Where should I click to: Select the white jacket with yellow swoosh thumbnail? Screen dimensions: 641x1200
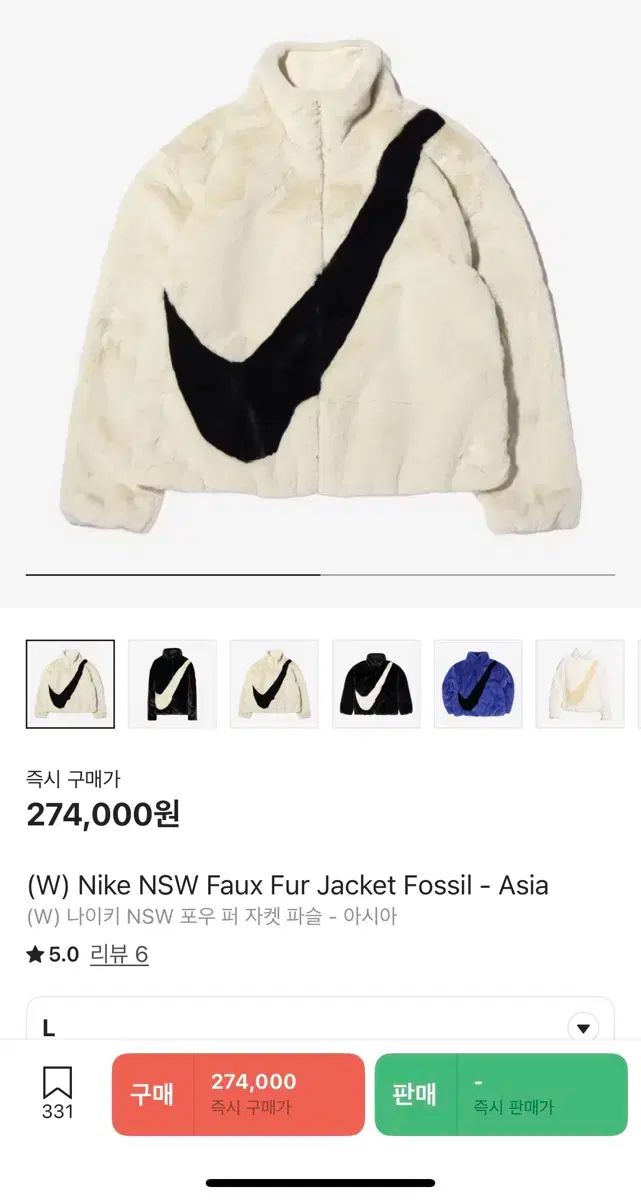pyautogui.click(x=580, y=684)
